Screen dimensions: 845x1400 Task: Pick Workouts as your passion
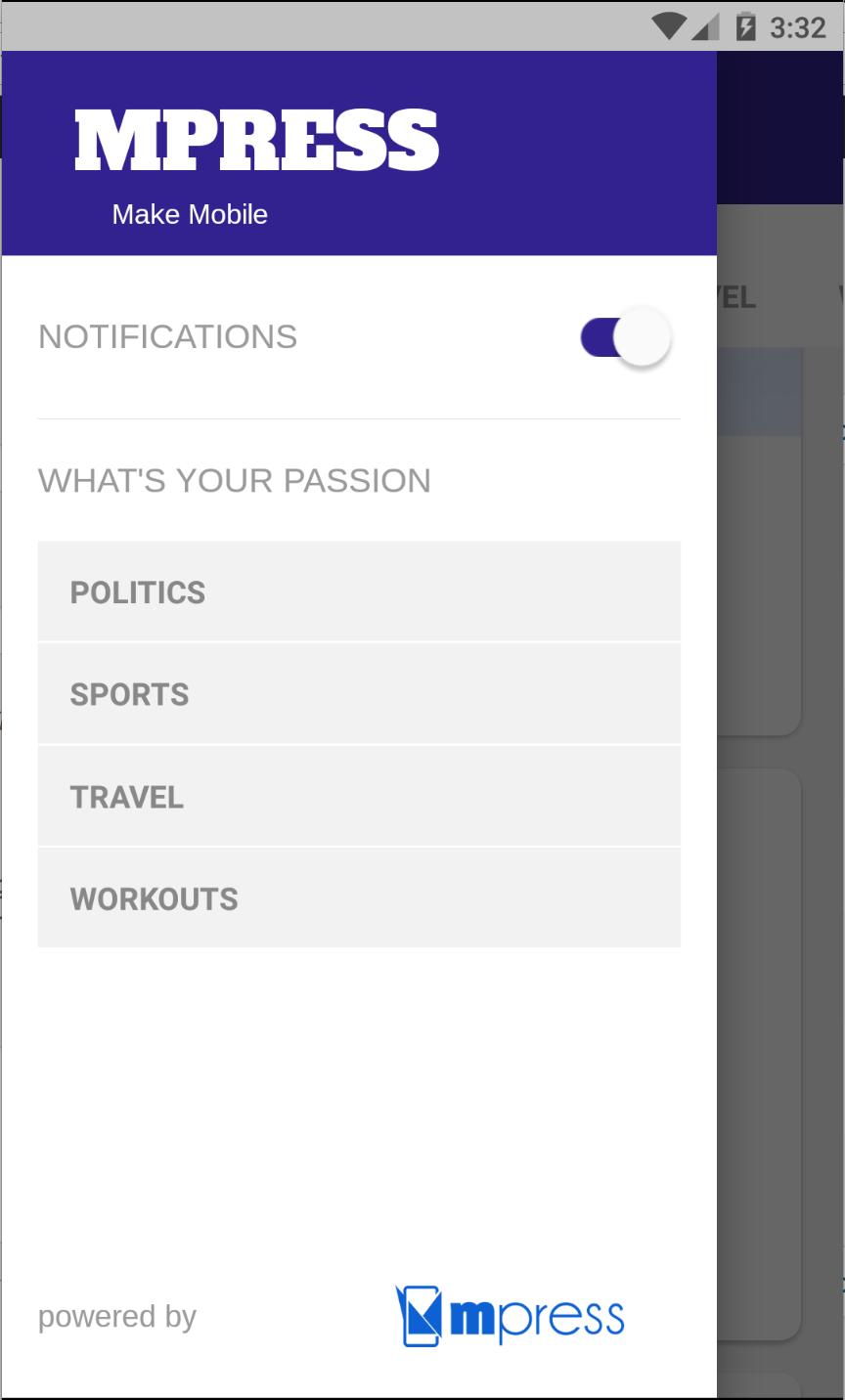click(359, 898)
